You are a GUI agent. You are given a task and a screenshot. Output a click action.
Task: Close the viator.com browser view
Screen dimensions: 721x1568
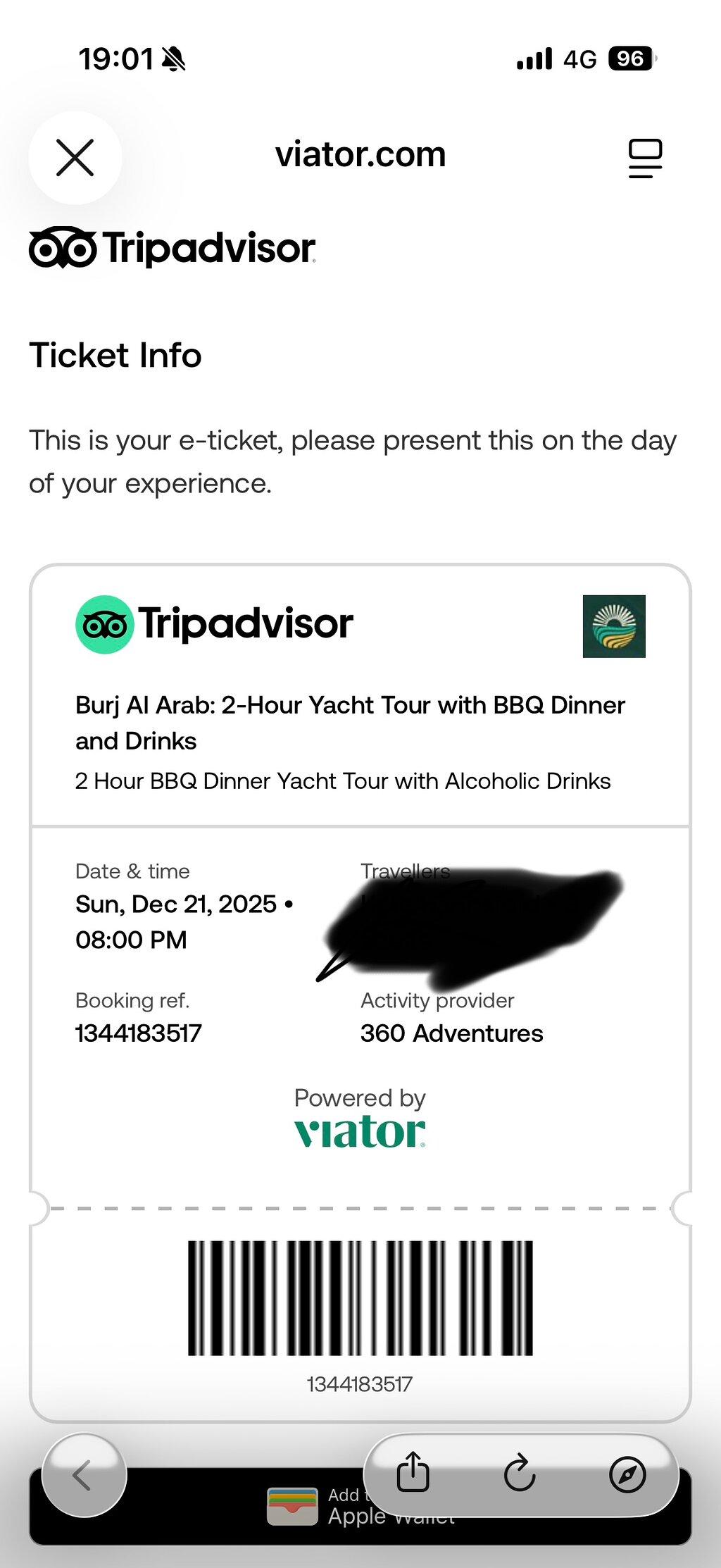click(x=75, y=157)
